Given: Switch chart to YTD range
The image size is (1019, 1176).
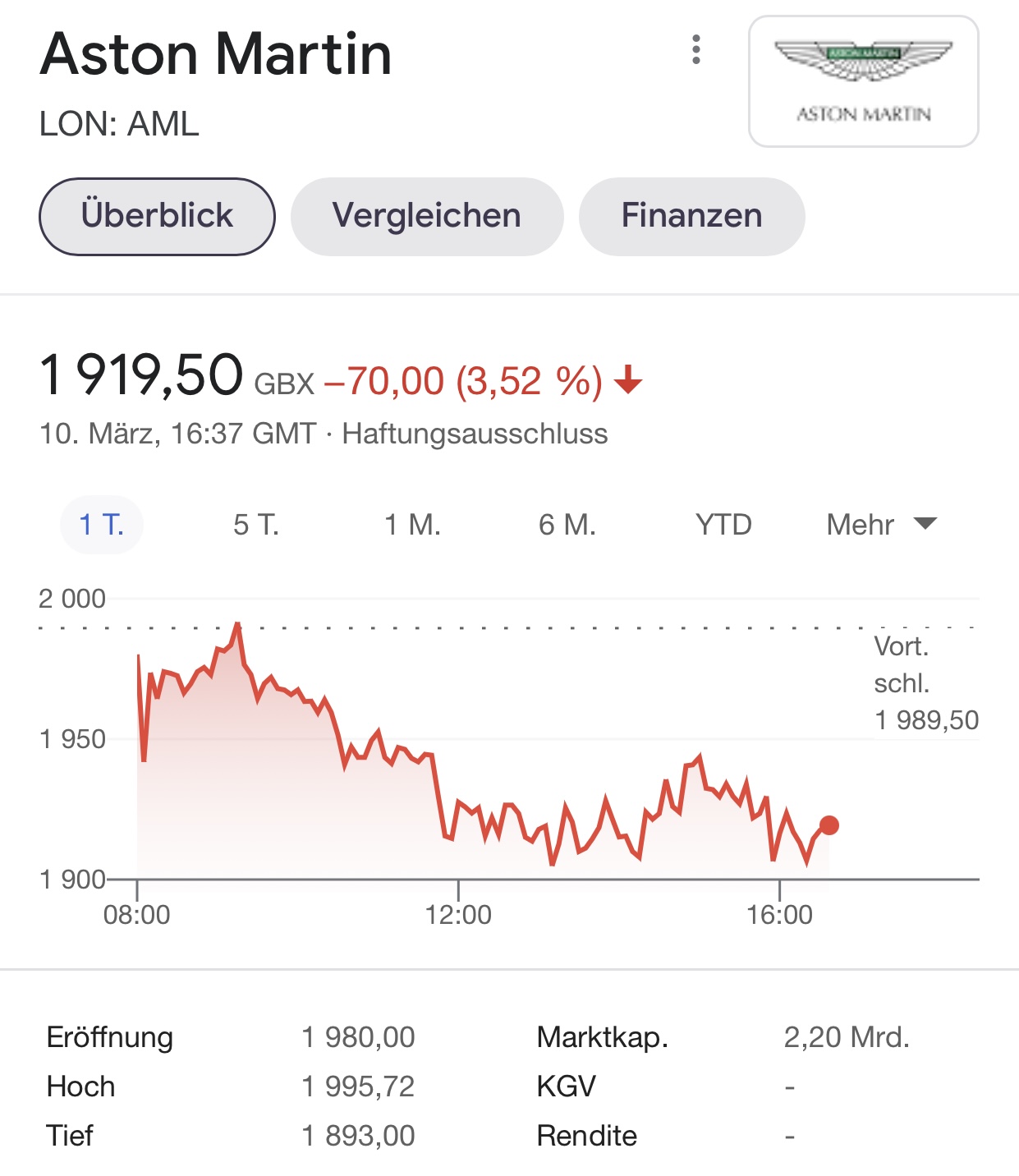Looking at the screenshot, I should (723, 524).
